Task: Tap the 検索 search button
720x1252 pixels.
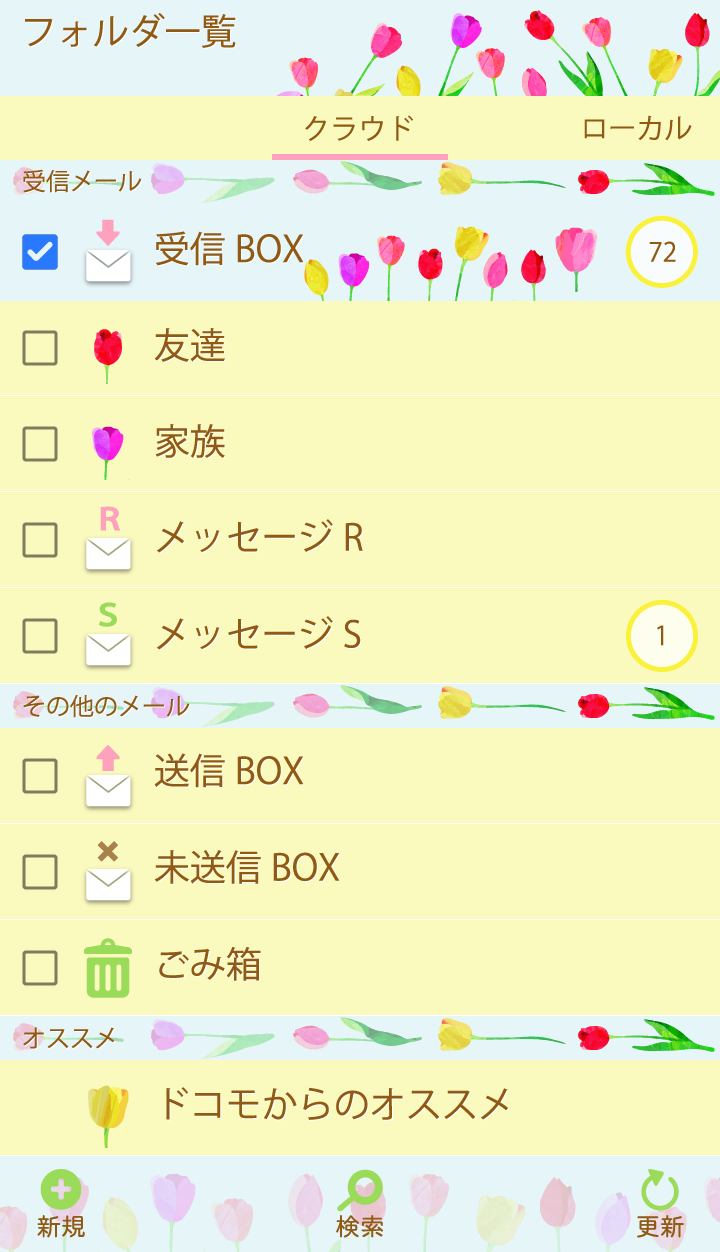Action: click(x=360, y=1205)
